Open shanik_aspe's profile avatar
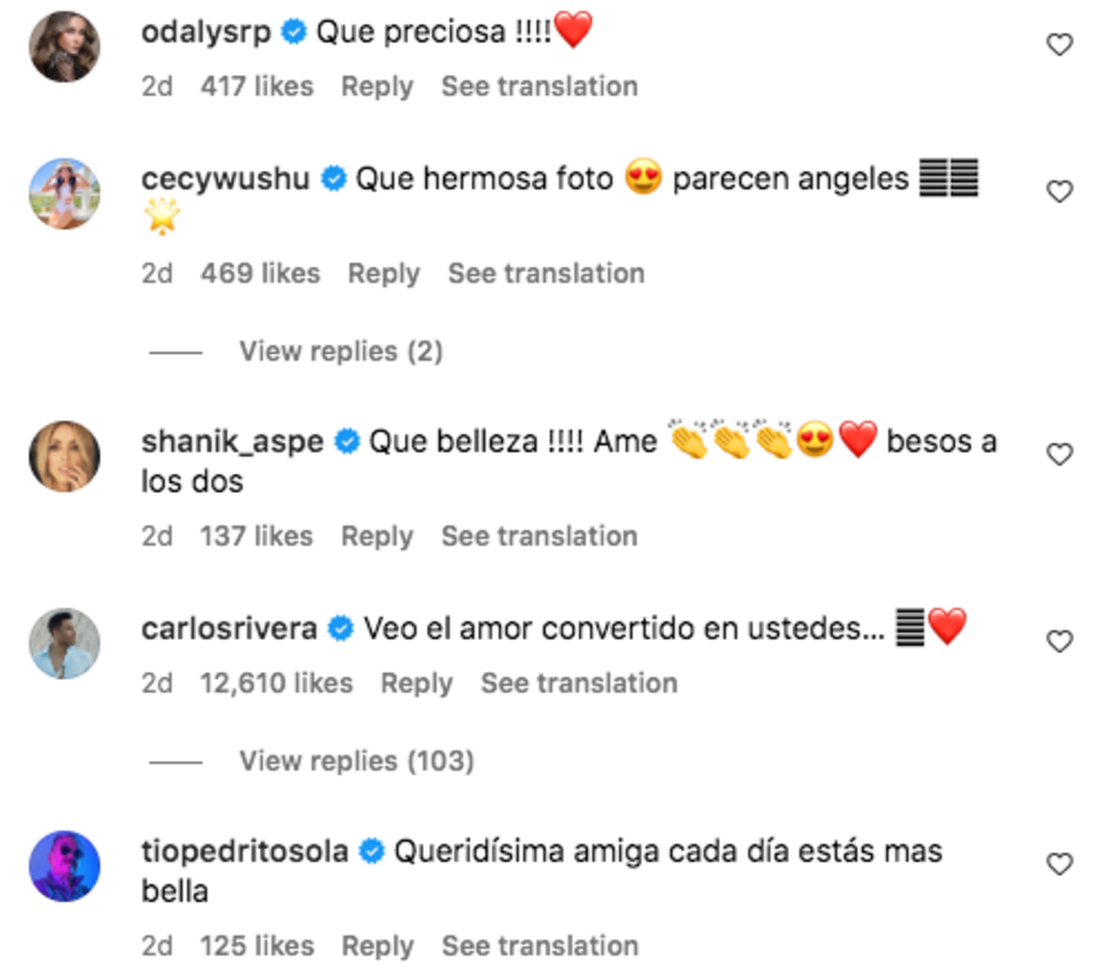The image size is (1100, 971). [x=65, y=456]
